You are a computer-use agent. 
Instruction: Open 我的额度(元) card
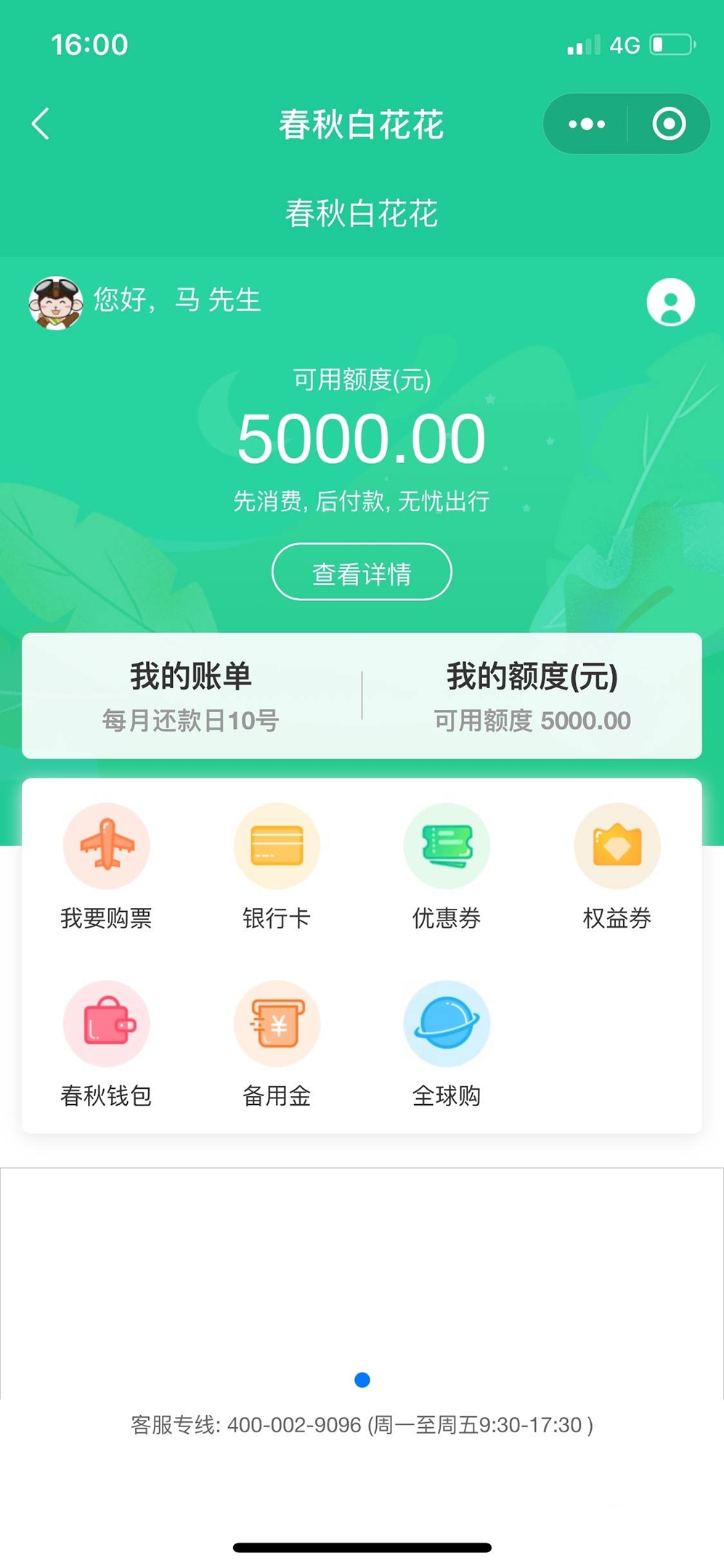[532, 696]
